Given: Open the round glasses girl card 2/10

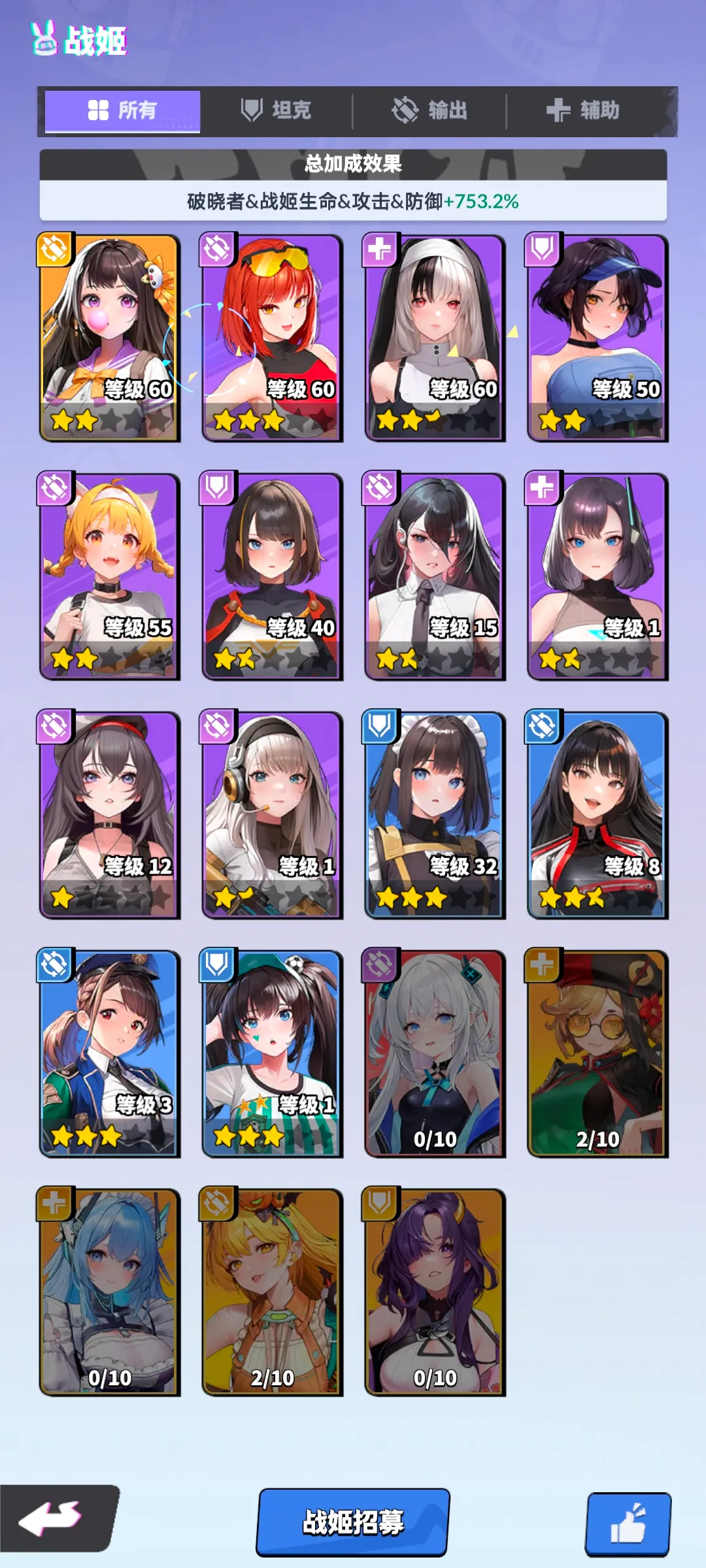Looking at the screenshot, I should [597, 1053].
